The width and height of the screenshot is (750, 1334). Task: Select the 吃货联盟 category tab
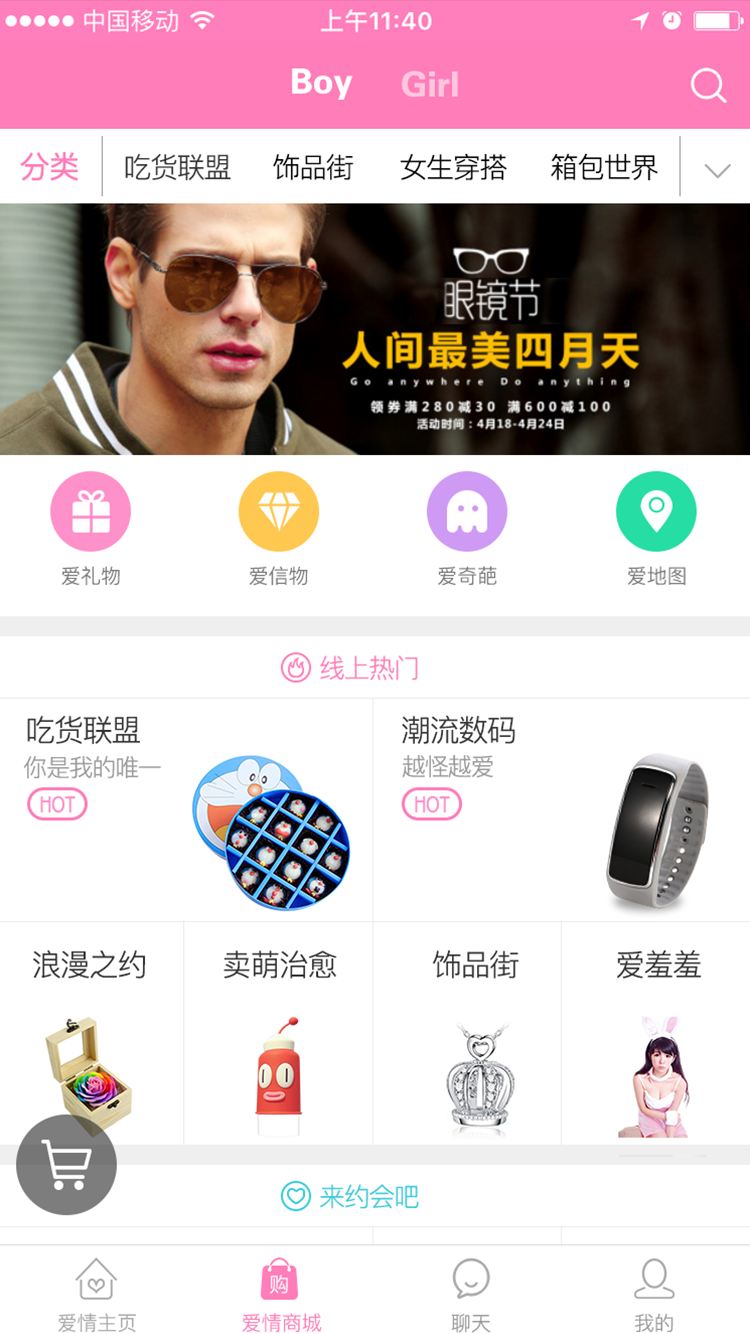tap(177, 167)
